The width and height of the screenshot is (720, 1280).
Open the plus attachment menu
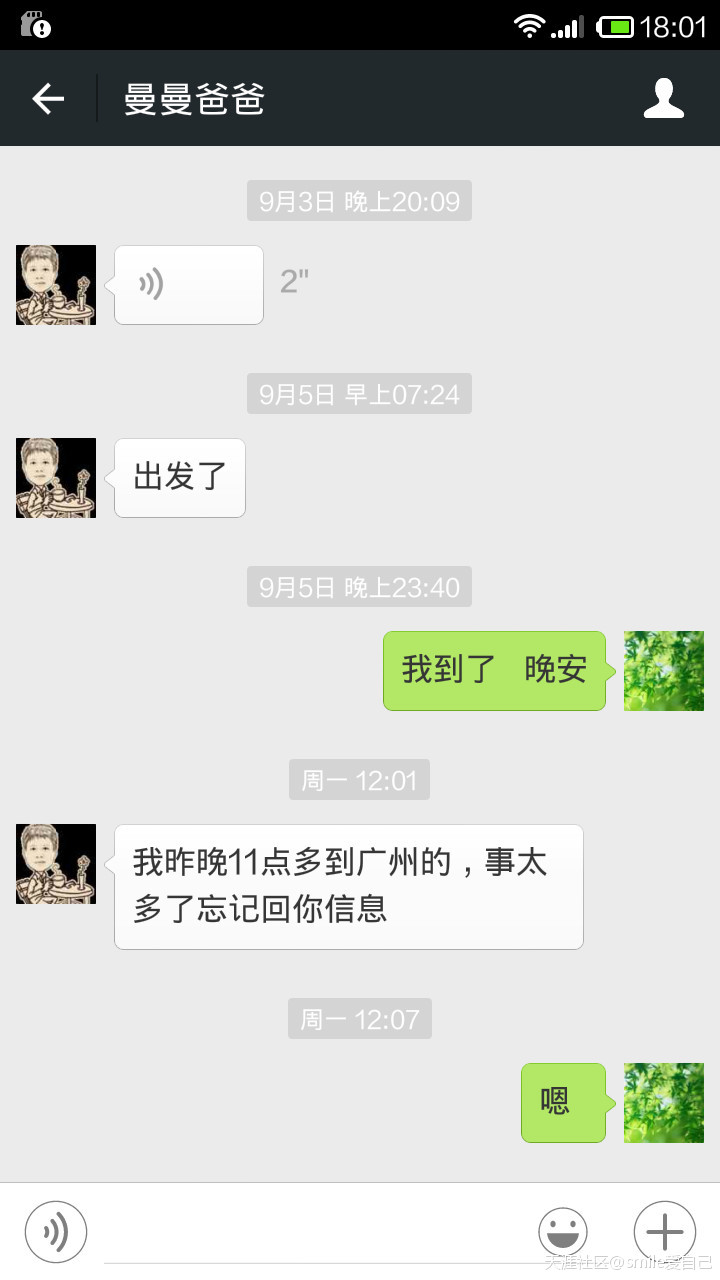point(664,1231)
